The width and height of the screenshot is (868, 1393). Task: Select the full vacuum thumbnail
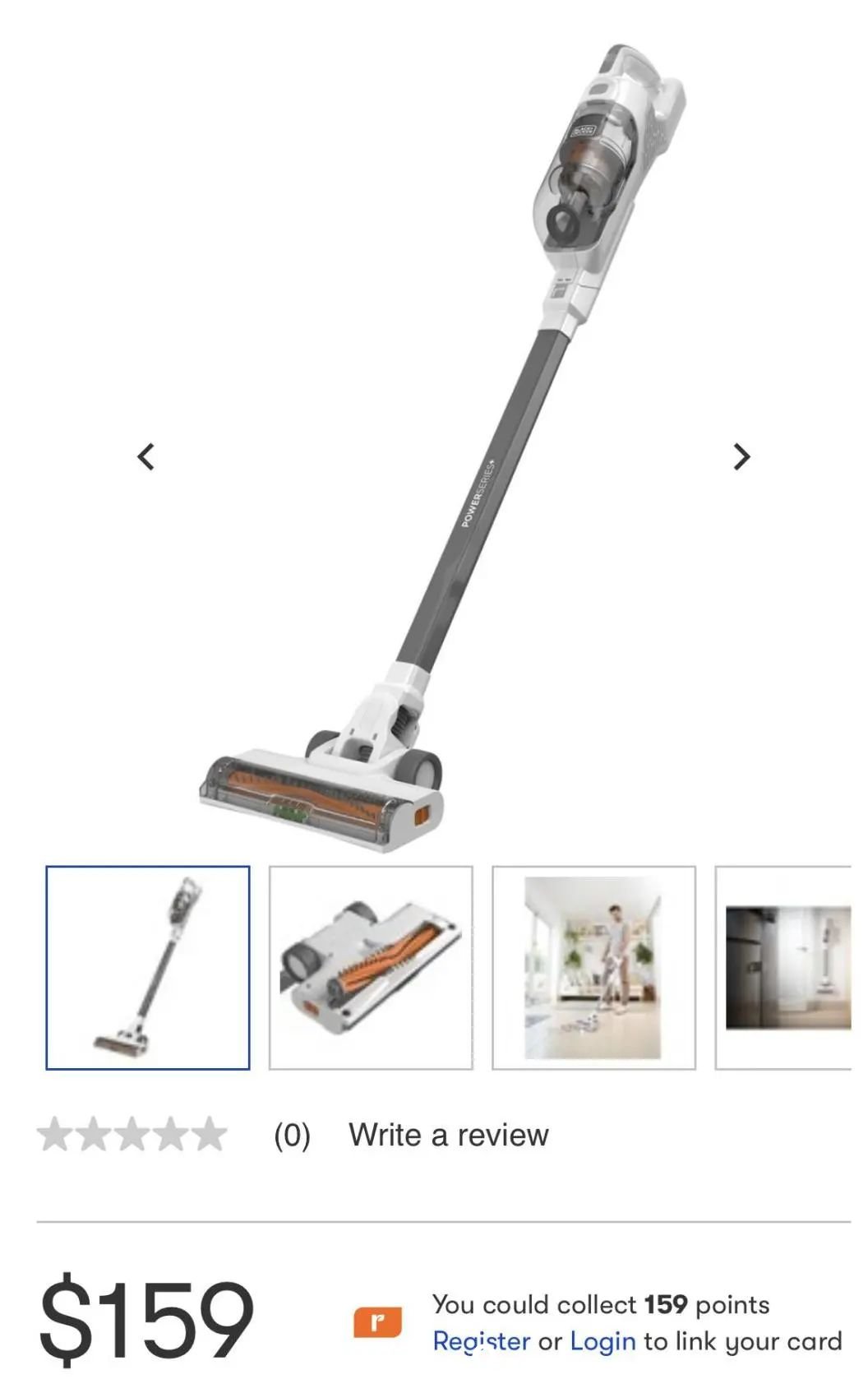[148, 968]
